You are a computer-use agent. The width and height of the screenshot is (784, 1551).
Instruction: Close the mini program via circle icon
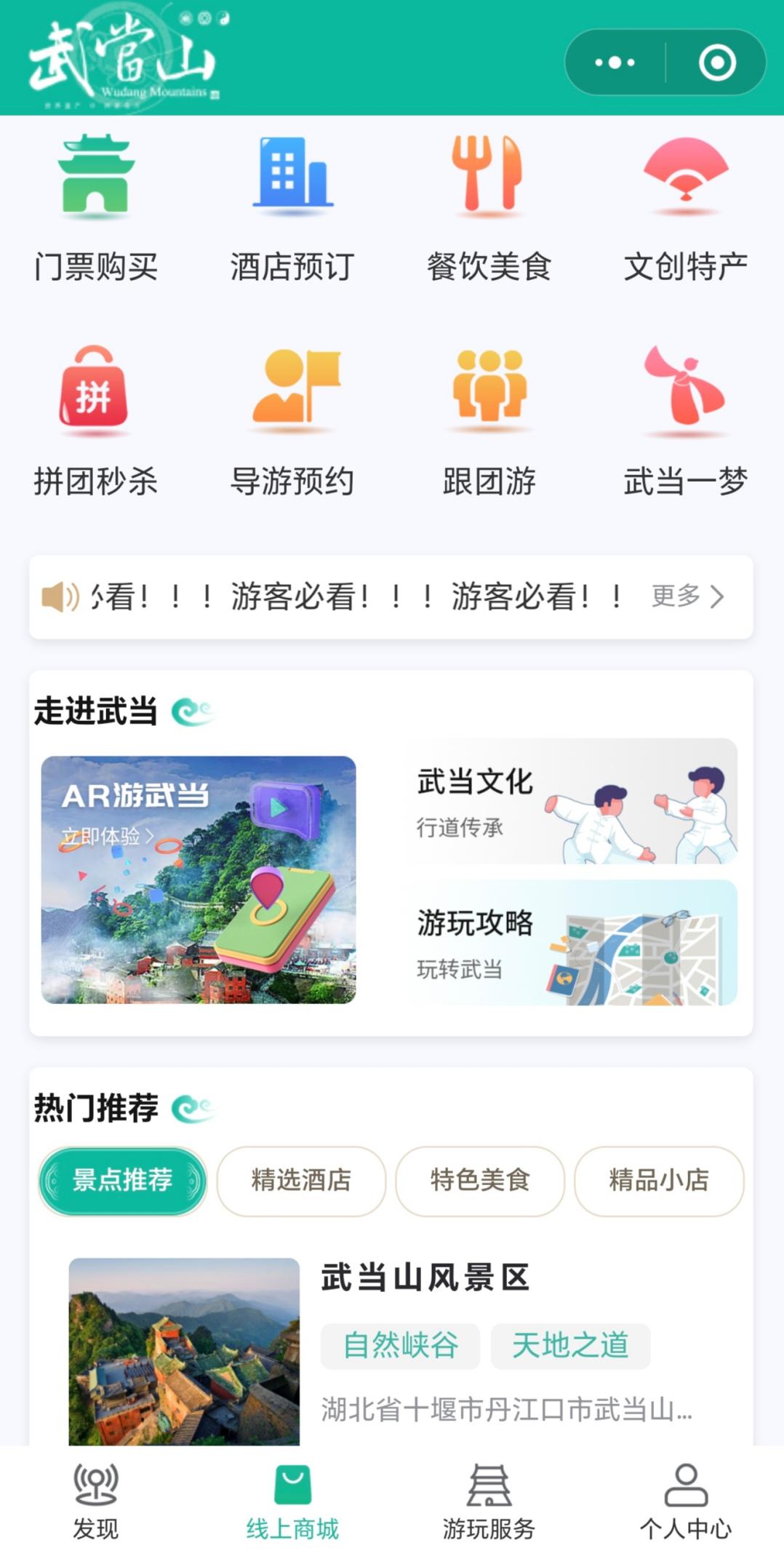[x=717, y=63]
